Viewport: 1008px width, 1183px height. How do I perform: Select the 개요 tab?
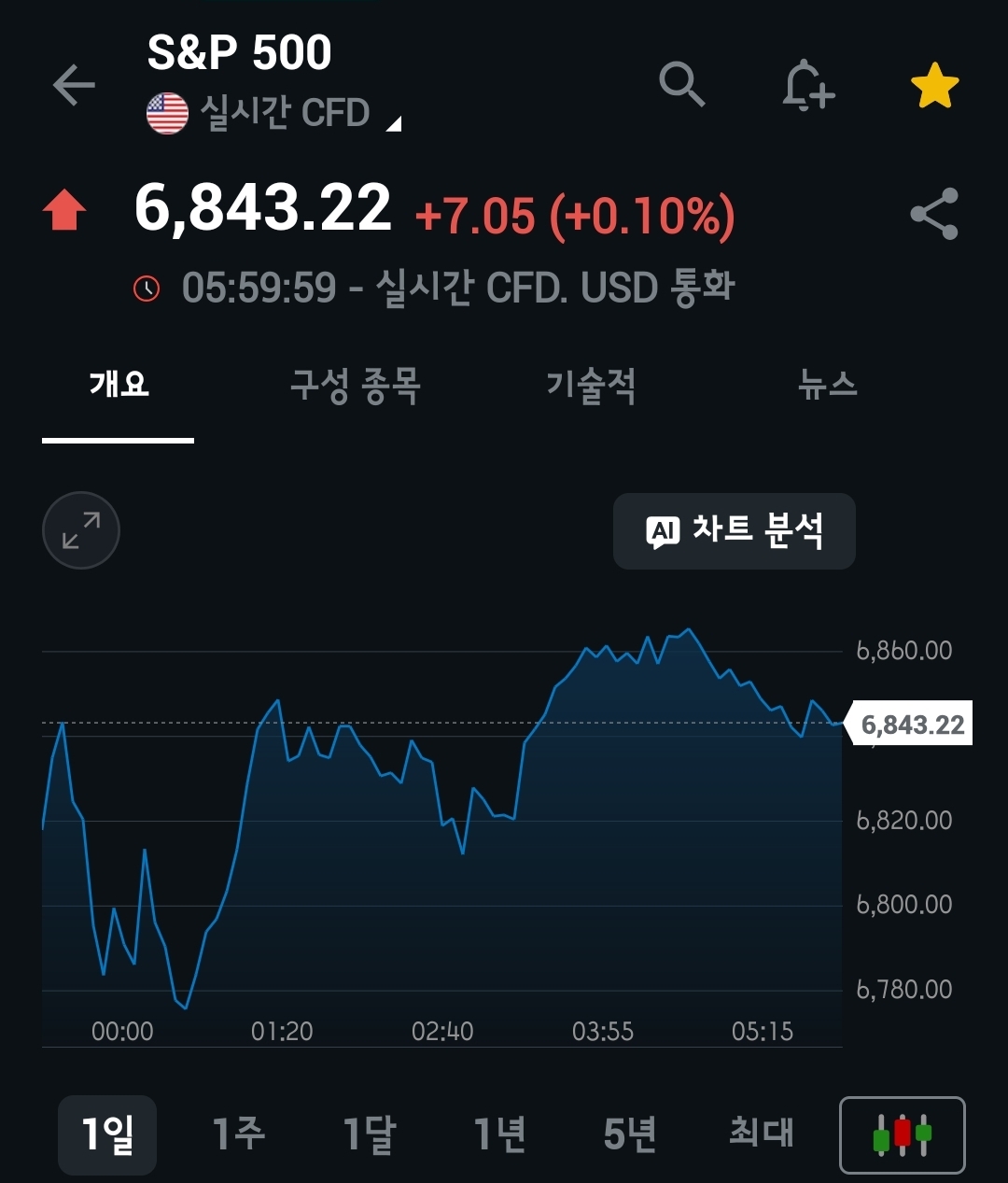(119, 385)
